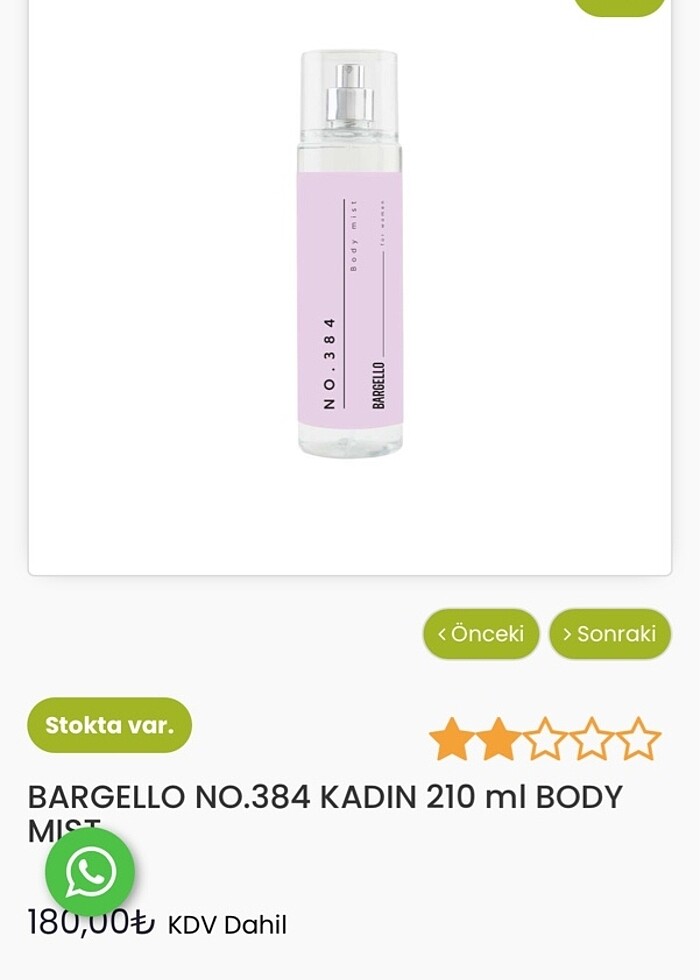Go to the previous product with Önceki
Viewport: 700px width, 980px height.
click(481, 634)
